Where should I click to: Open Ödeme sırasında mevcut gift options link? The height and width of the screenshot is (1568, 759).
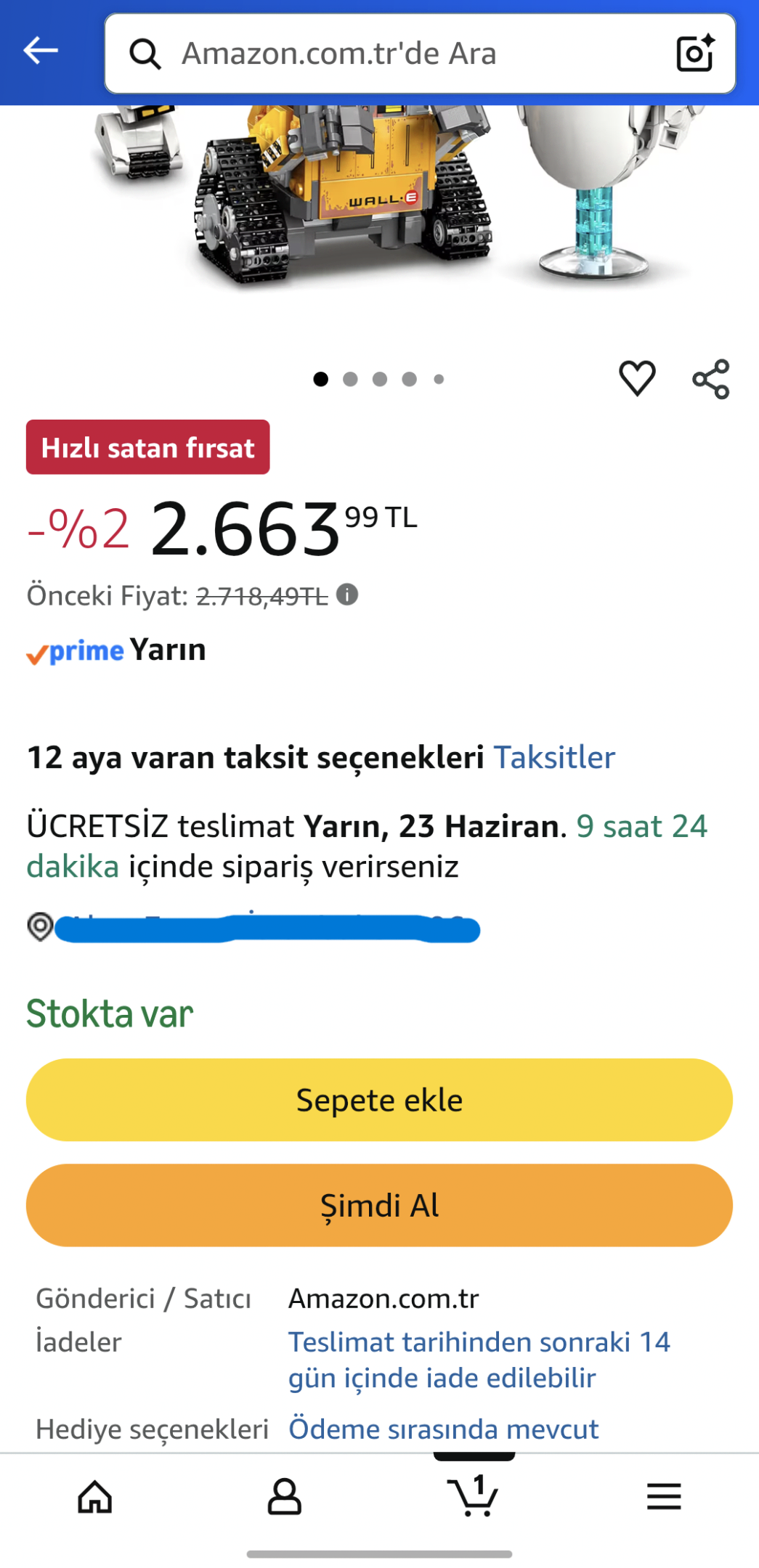(x=443, y=1429)
